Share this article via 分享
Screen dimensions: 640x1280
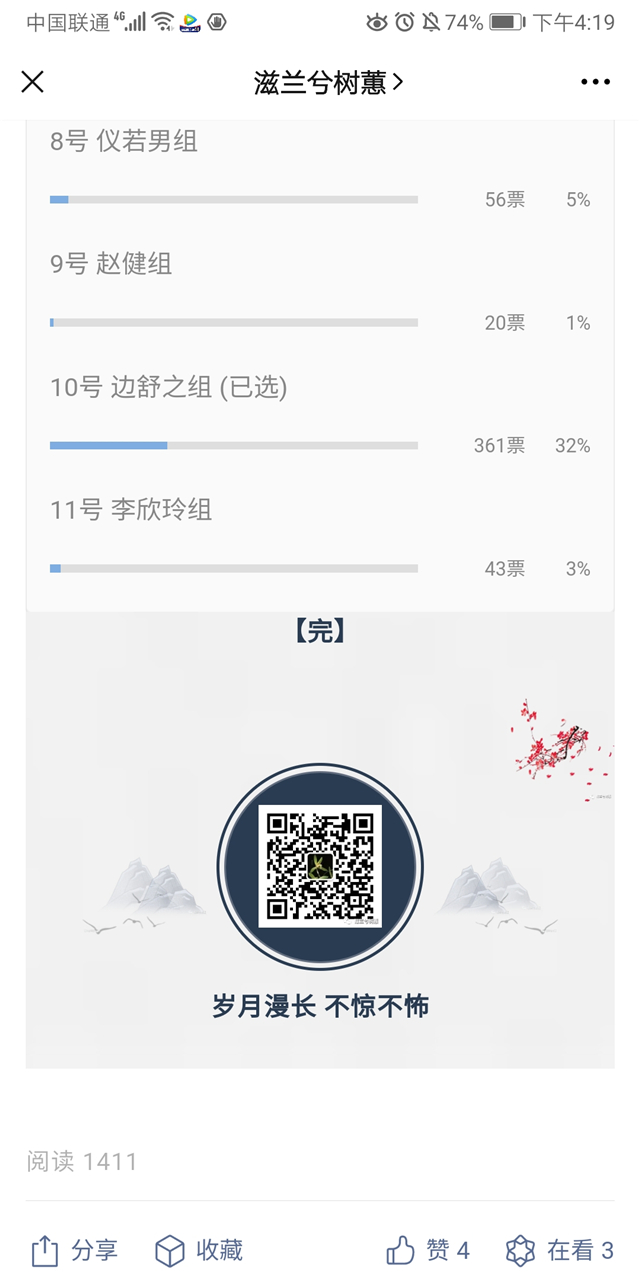coord(75,1249)
